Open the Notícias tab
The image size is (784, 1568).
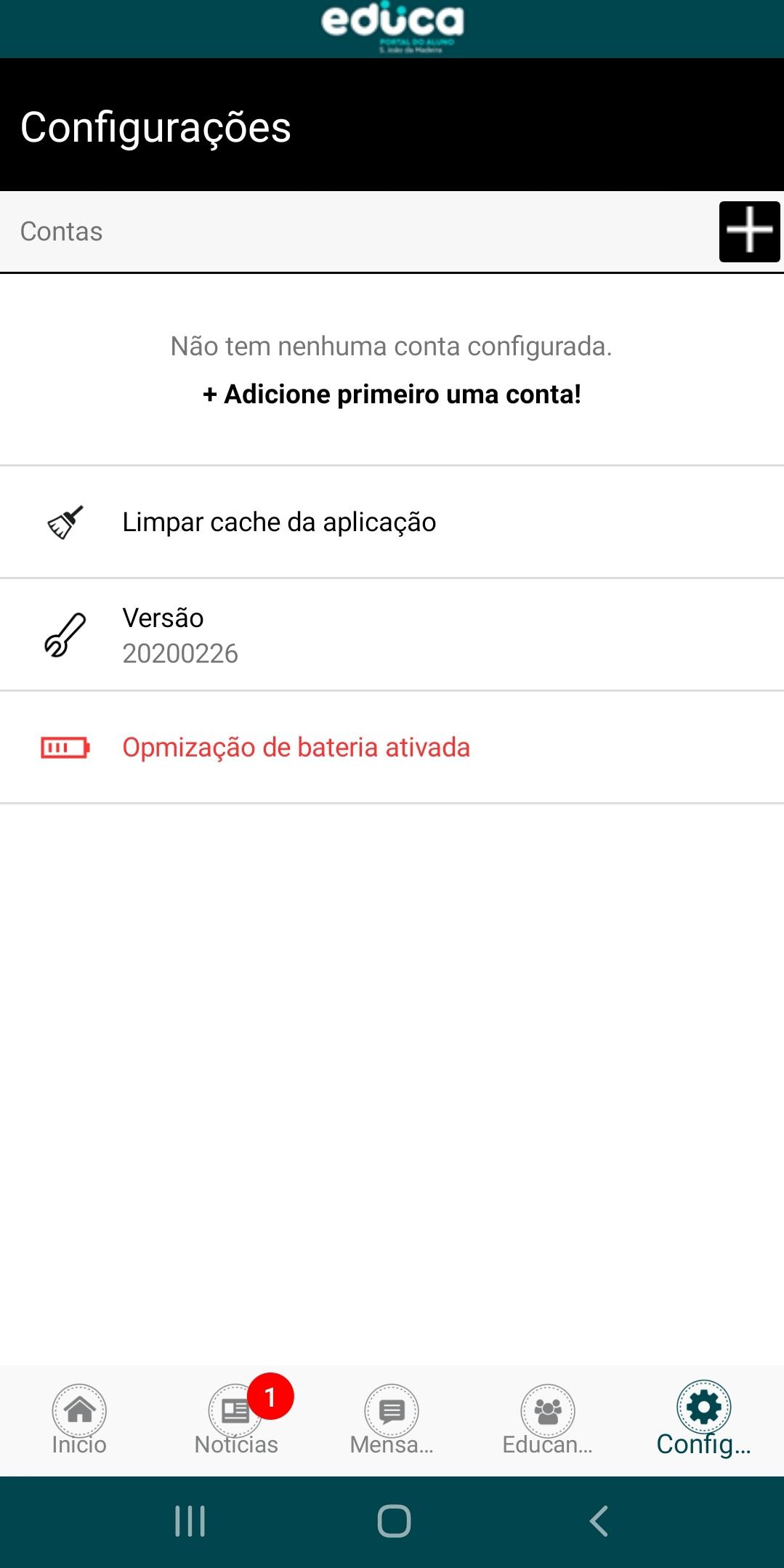[x=236, y=1421]
